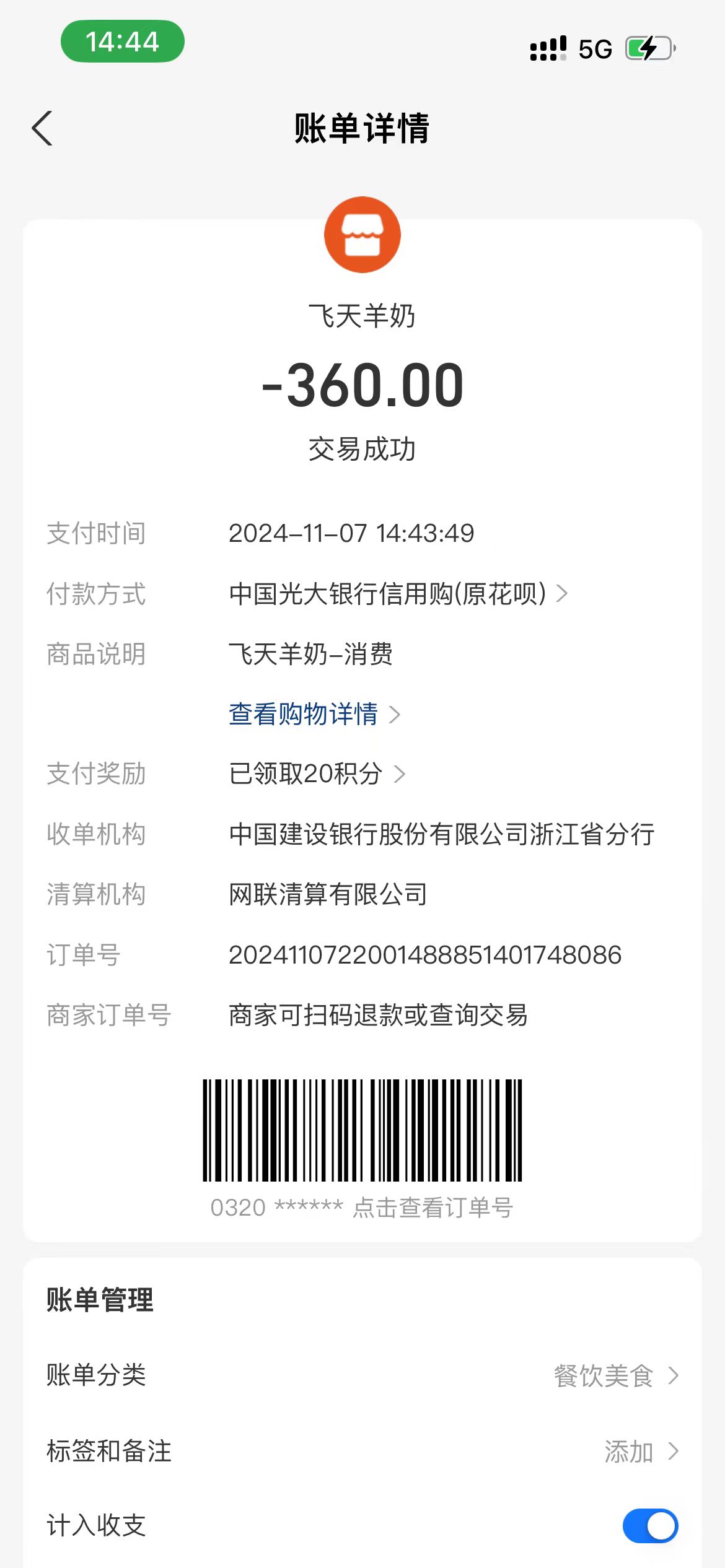Tap 点击查看订单号 under the barcode
725x1568 pixels.
(x=432, y=1208)
